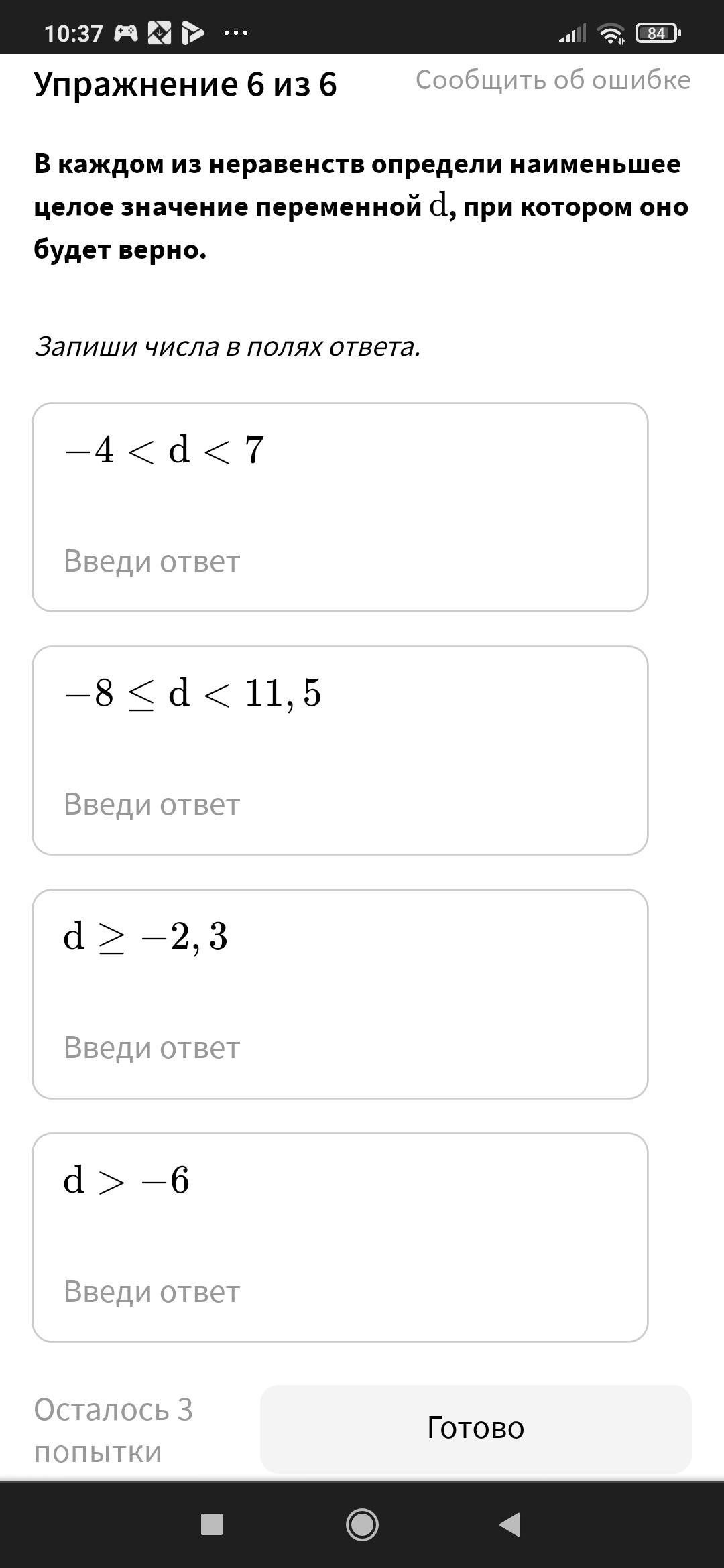724x1568 pixels.
Task: Tap the 'Сообщить об ошибке' link
Action: [x=553, y=80]
